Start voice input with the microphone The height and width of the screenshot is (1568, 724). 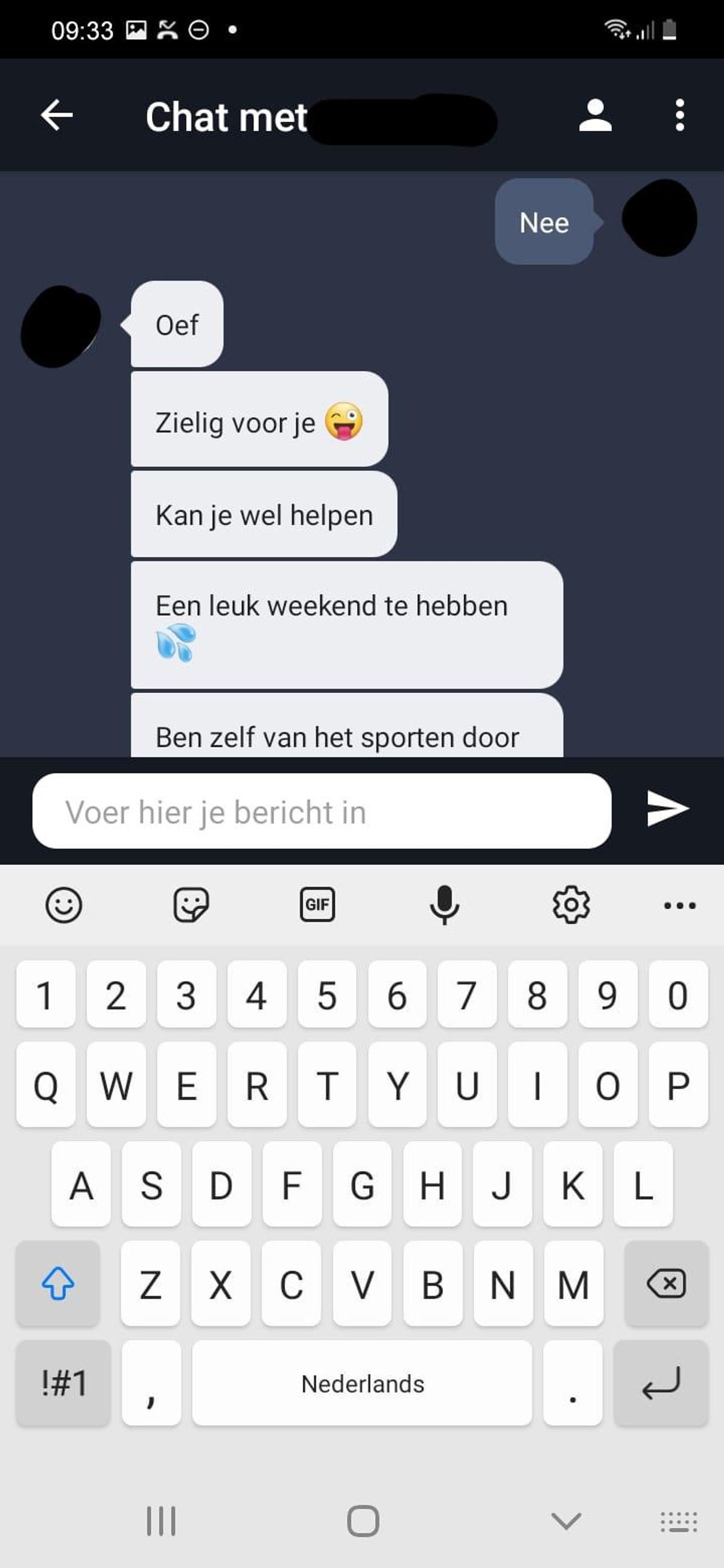pos(444,905)
